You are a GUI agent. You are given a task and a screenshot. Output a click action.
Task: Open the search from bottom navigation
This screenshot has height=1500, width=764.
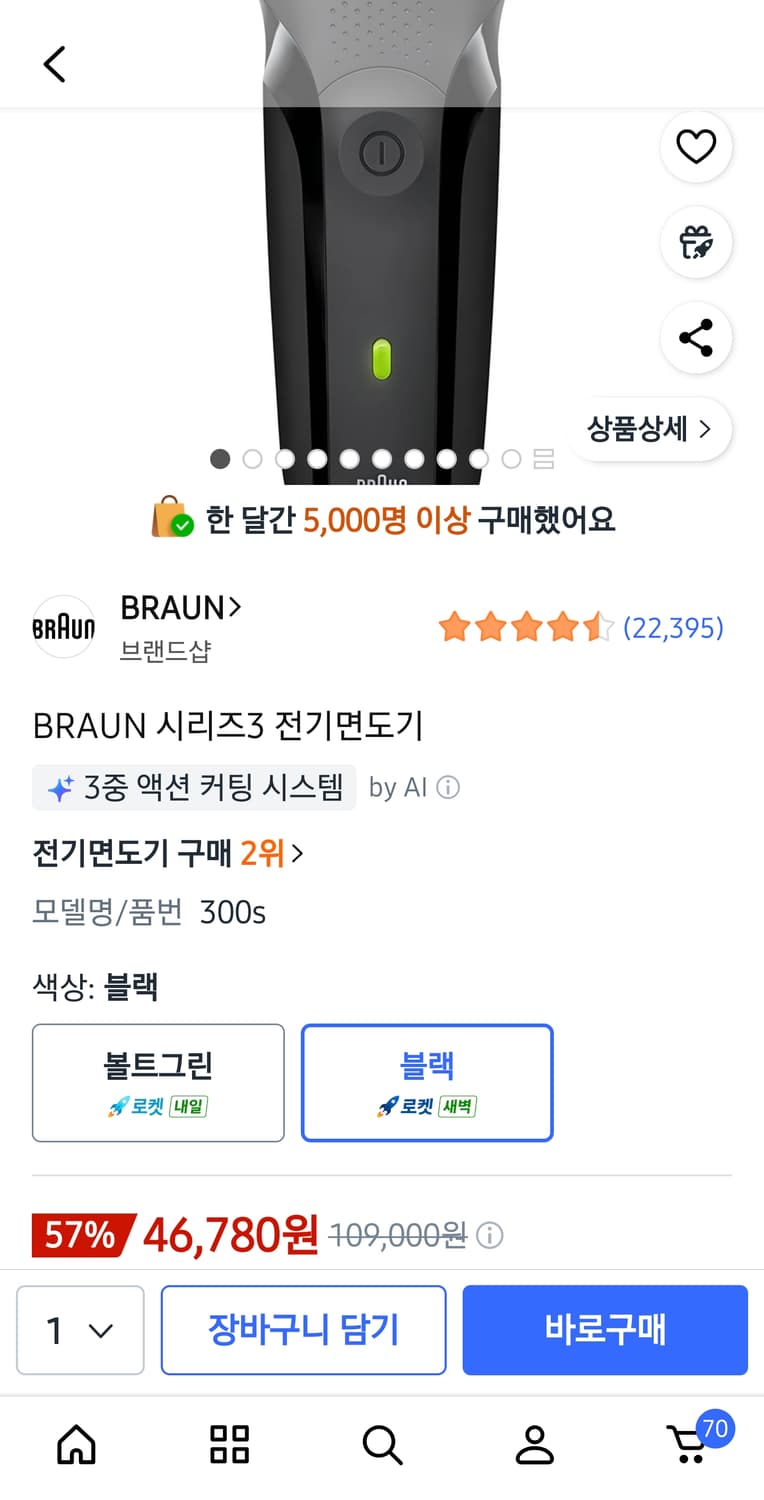pyautogui.click(x=382, y=1444)
